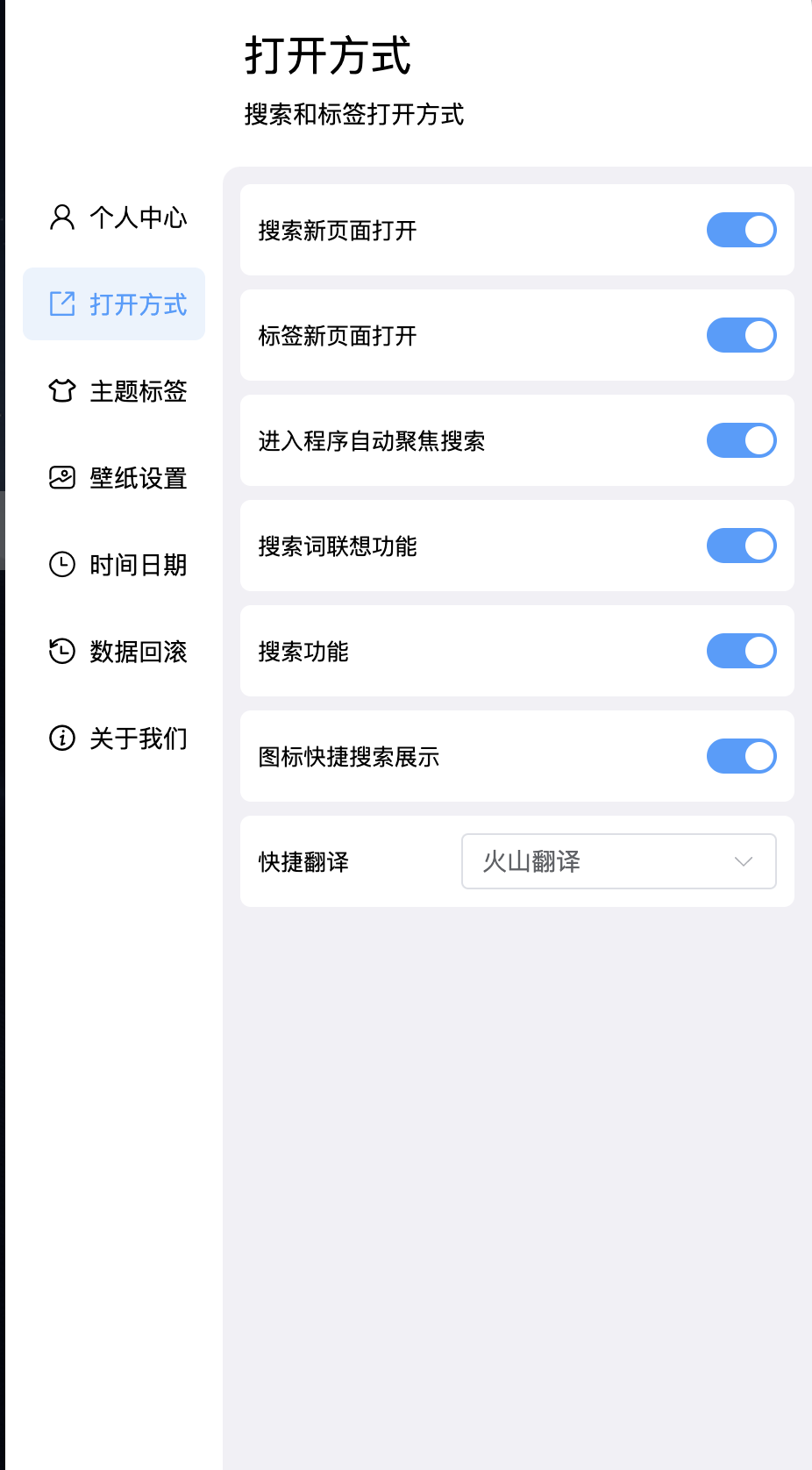Screen dimensions: 812x1470
Task: Toggle the 搜索词联想功能 switch
Action: click(x=742, y=546)
